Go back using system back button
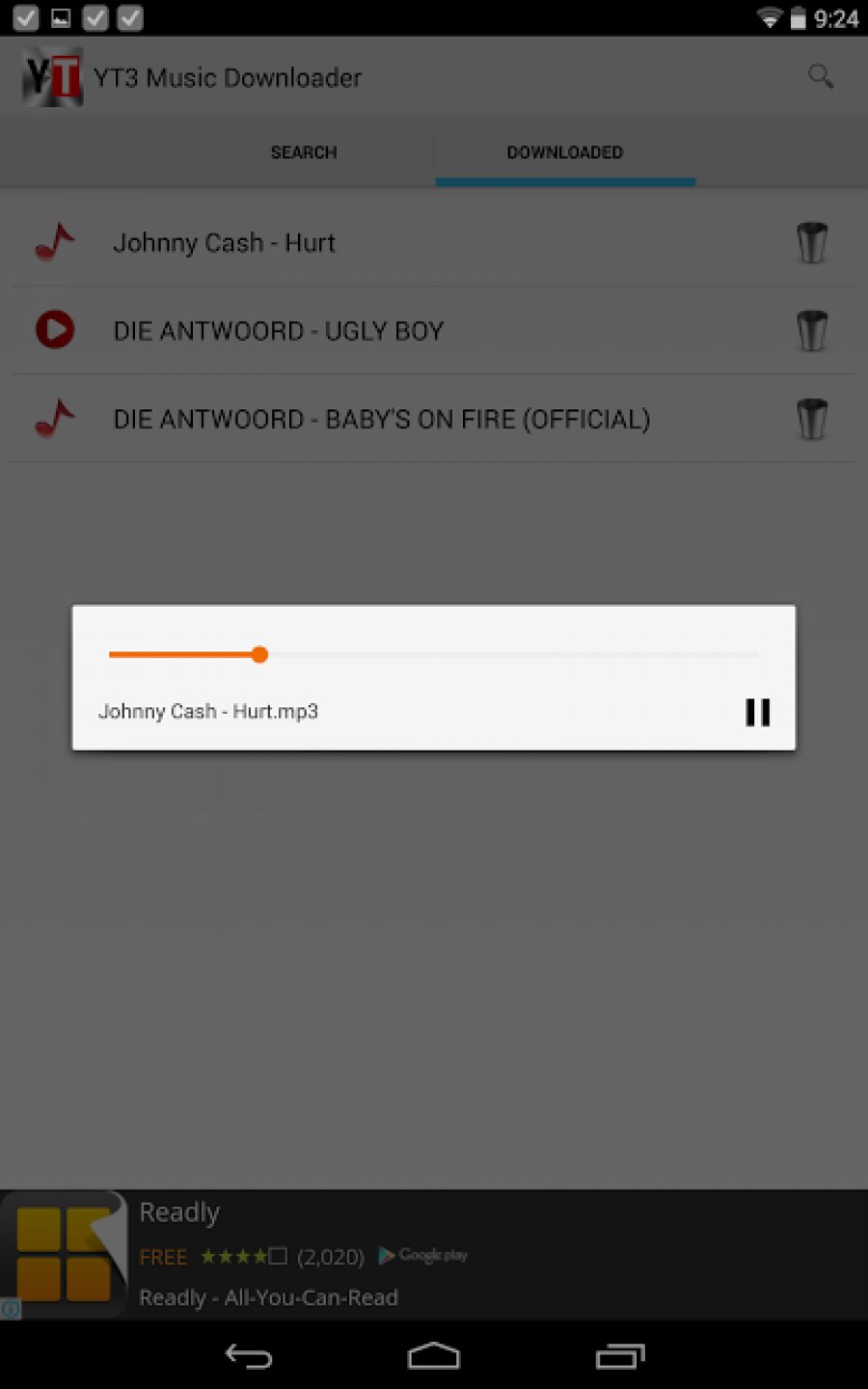 249,1357
